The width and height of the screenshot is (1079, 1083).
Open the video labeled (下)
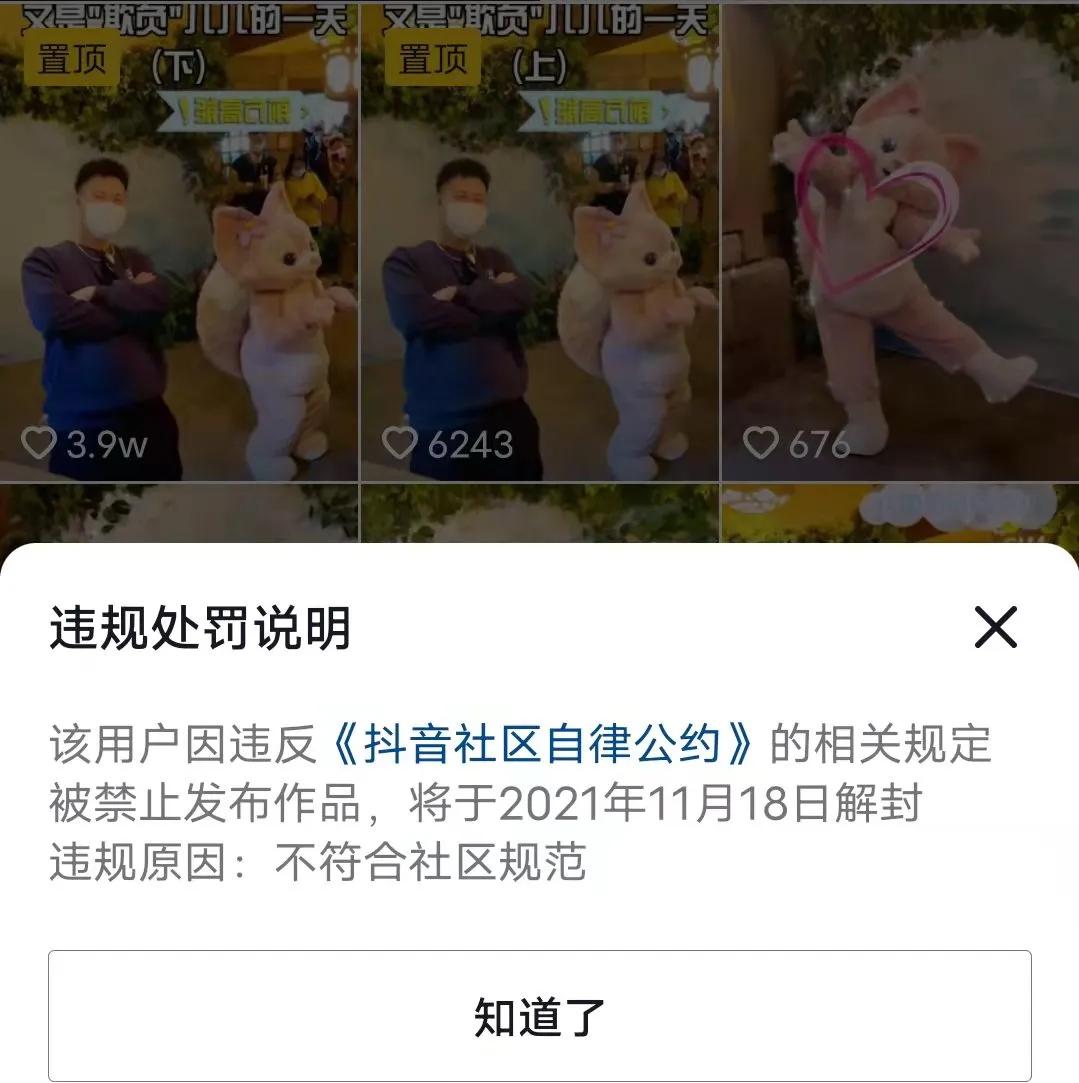180,250
